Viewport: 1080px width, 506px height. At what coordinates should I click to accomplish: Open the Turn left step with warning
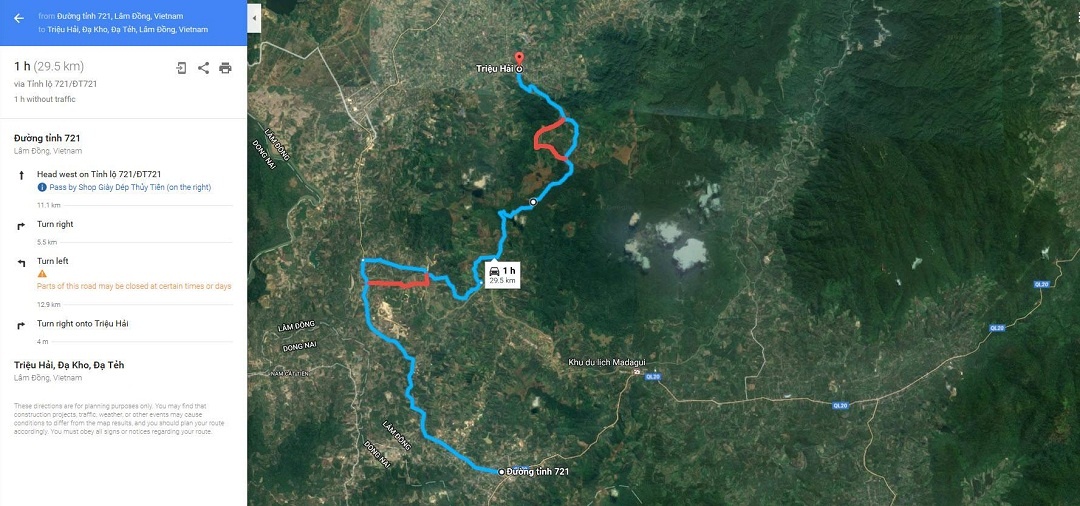pyautogui.click(x=53, y=261)
